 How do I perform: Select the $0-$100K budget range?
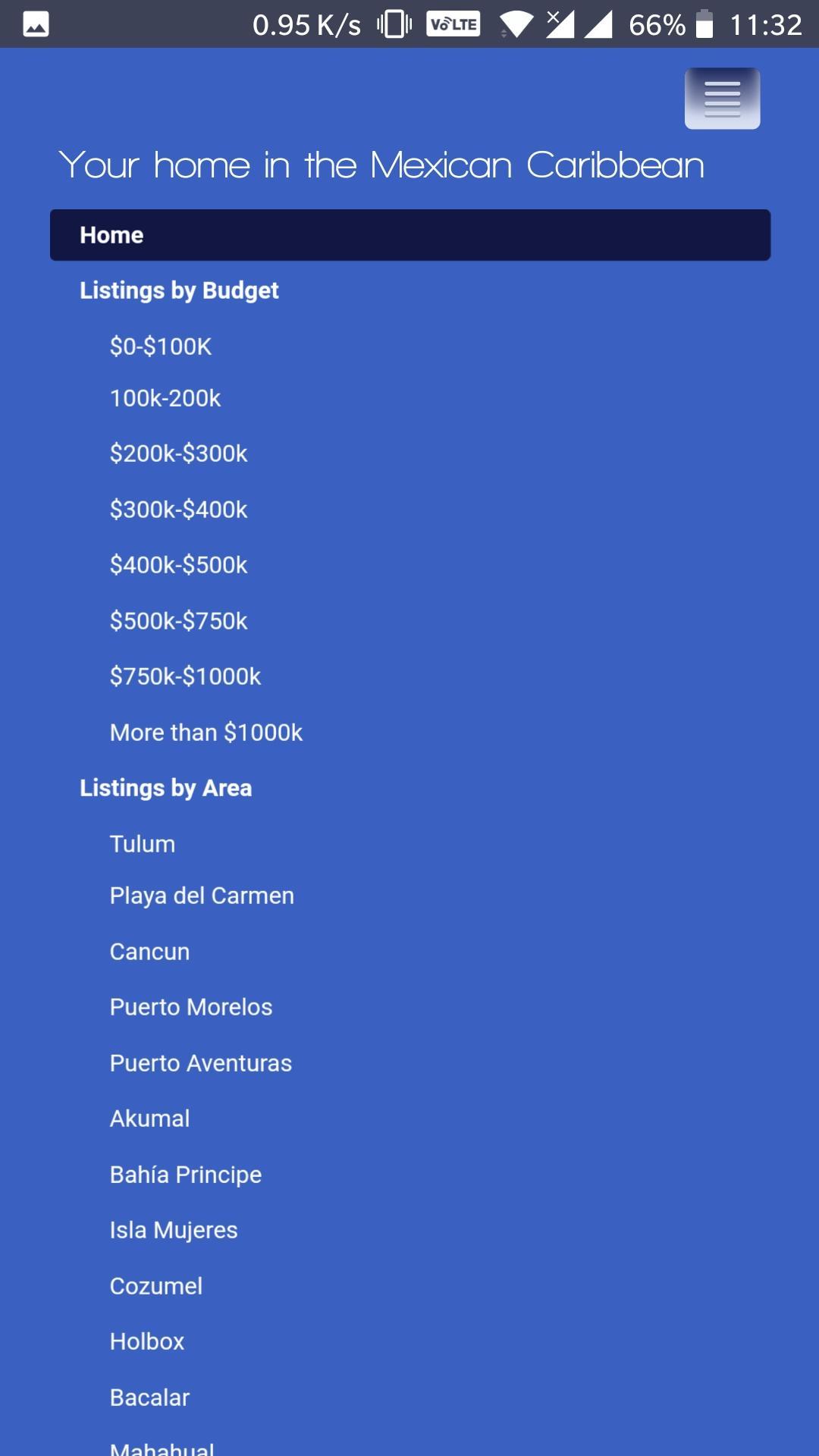[161, 347]
